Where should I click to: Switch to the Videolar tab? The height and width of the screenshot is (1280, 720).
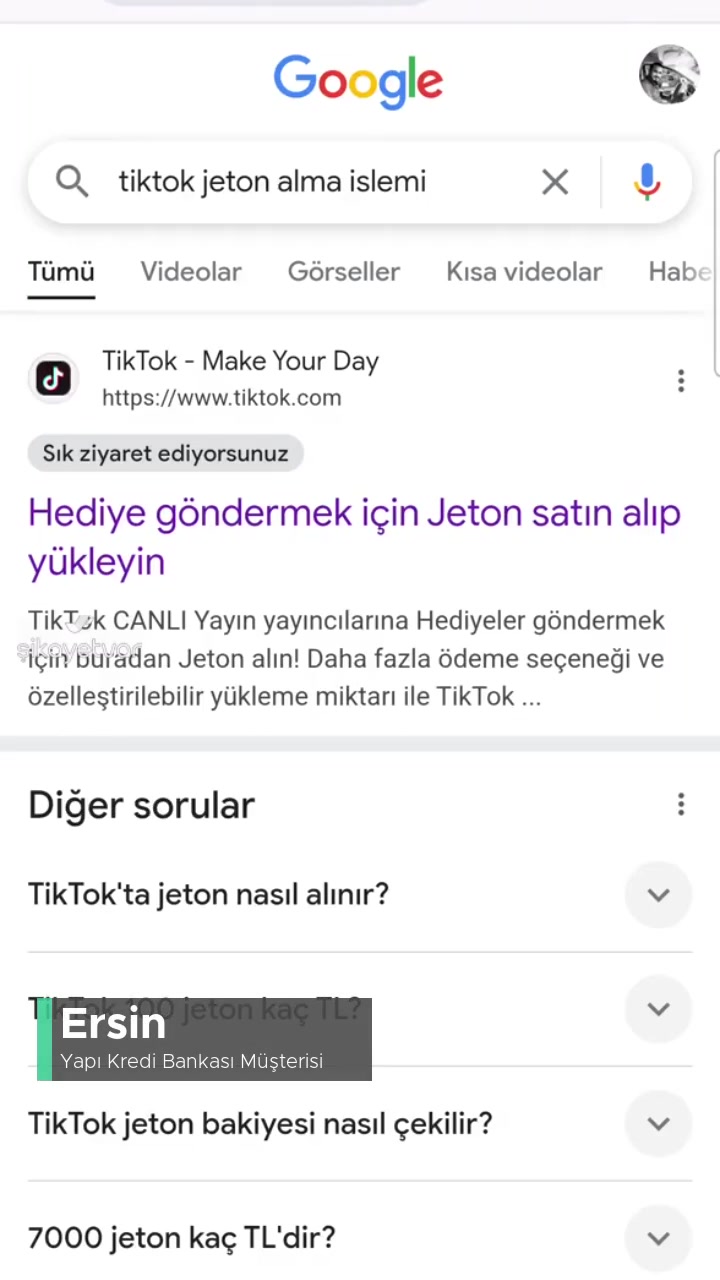(x=190, y=271)
